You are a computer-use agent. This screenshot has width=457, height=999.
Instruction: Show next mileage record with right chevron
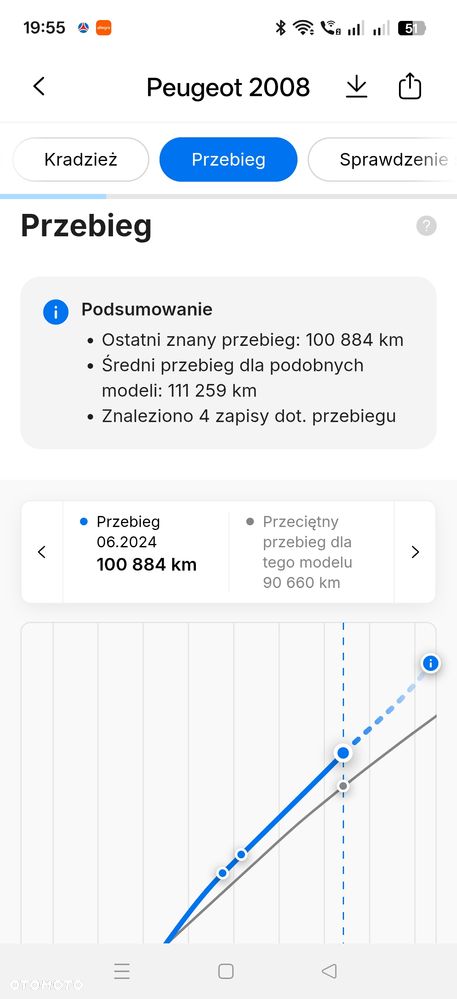coord(415,552)
